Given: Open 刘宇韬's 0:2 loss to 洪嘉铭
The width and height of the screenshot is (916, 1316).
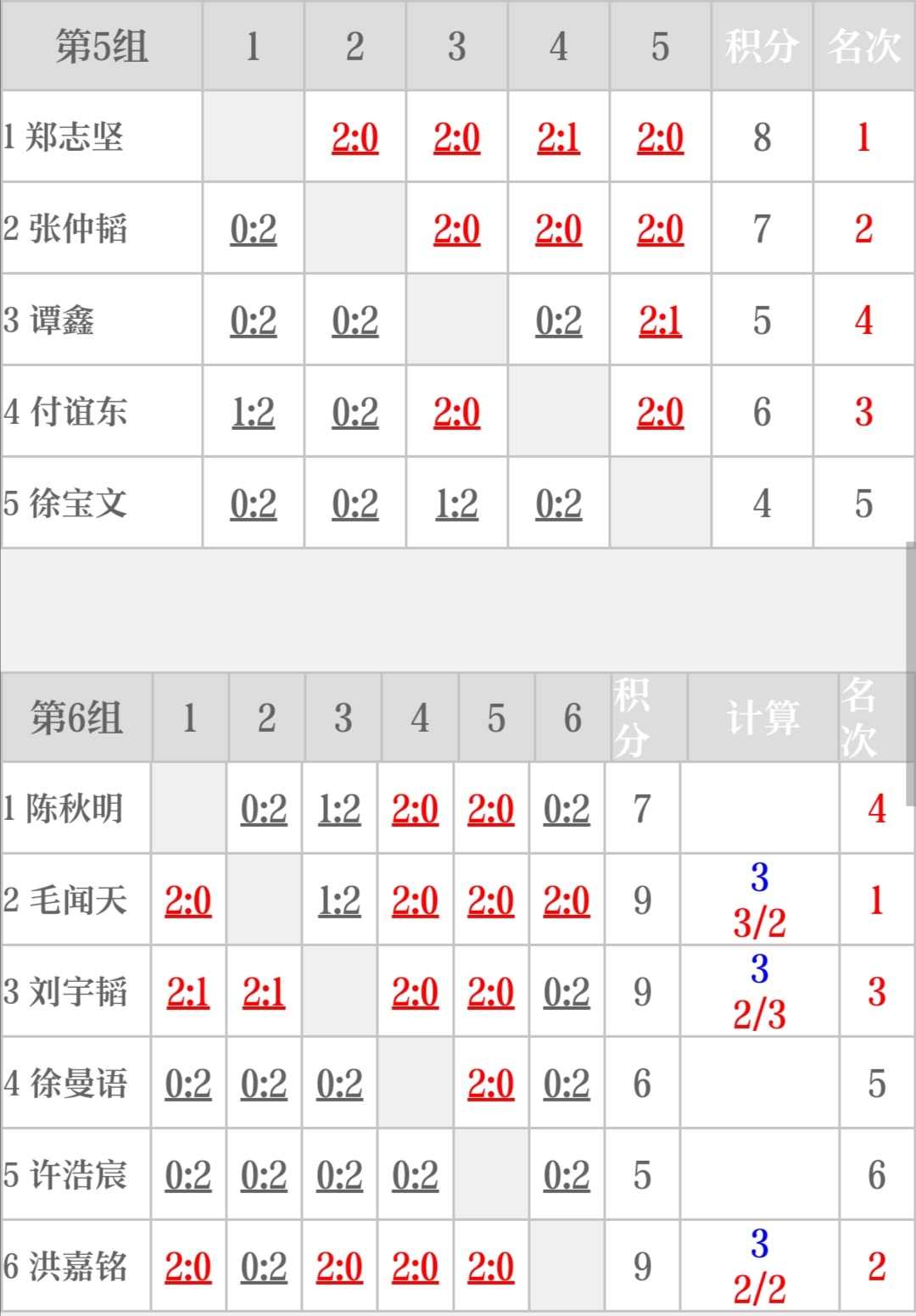Looking at the screenshot, I should pyautogui.click(x=567, y=992).
